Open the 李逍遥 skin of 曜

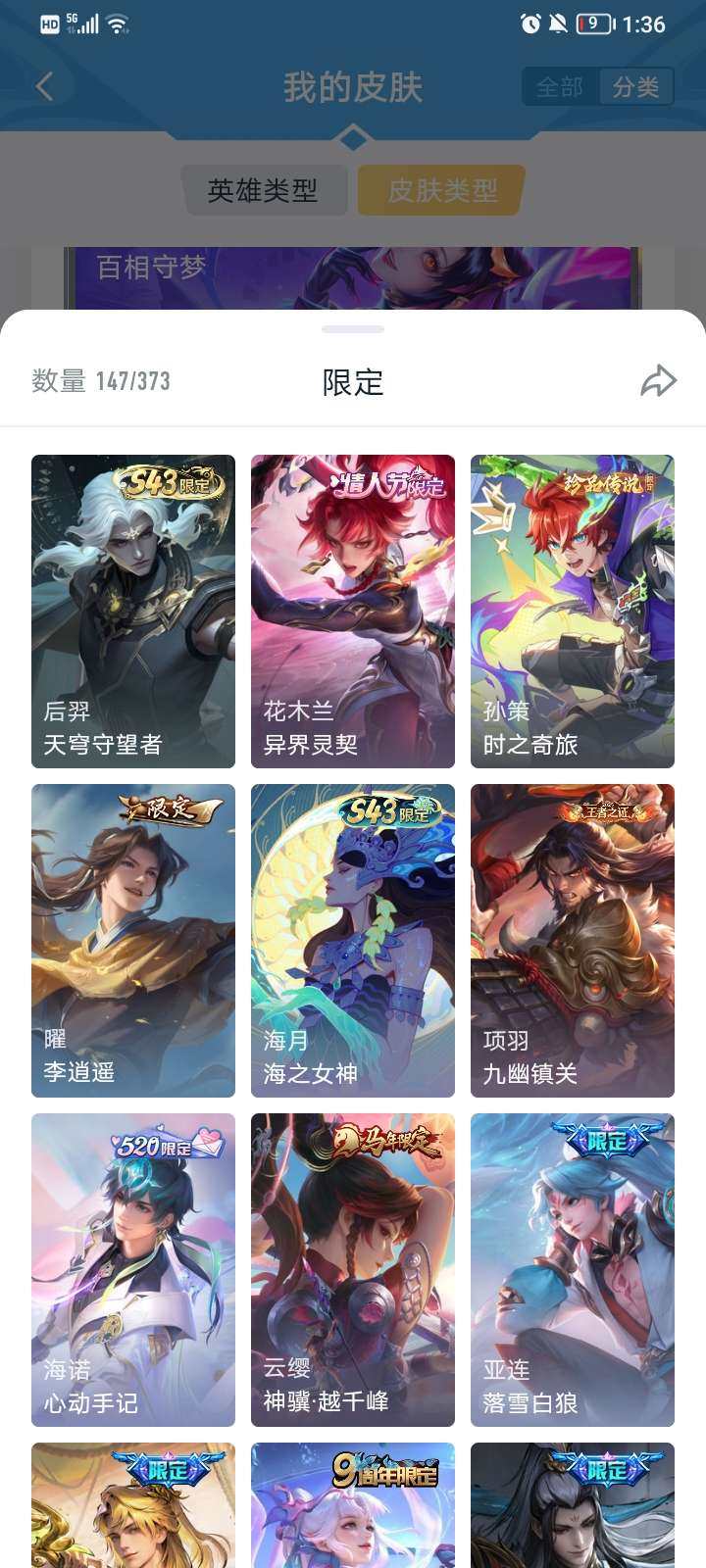click(132, 941)
